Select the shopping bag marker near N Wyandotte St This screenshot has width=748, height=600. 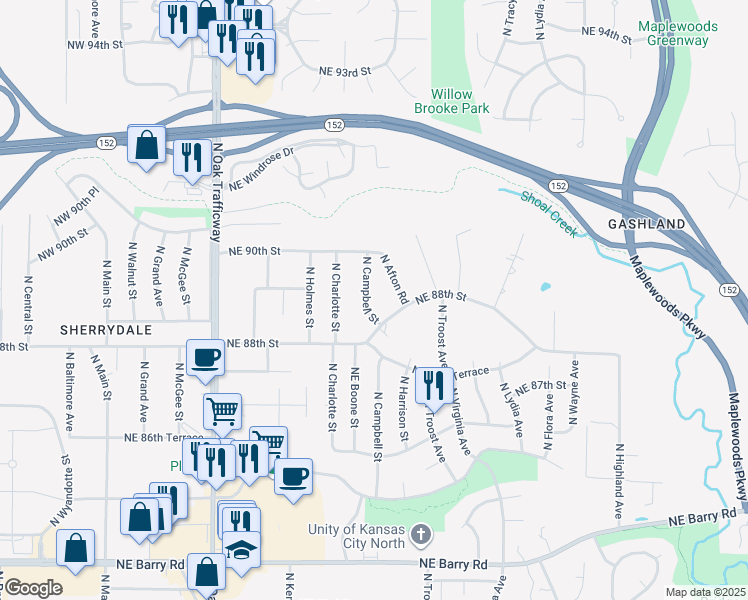75,552
